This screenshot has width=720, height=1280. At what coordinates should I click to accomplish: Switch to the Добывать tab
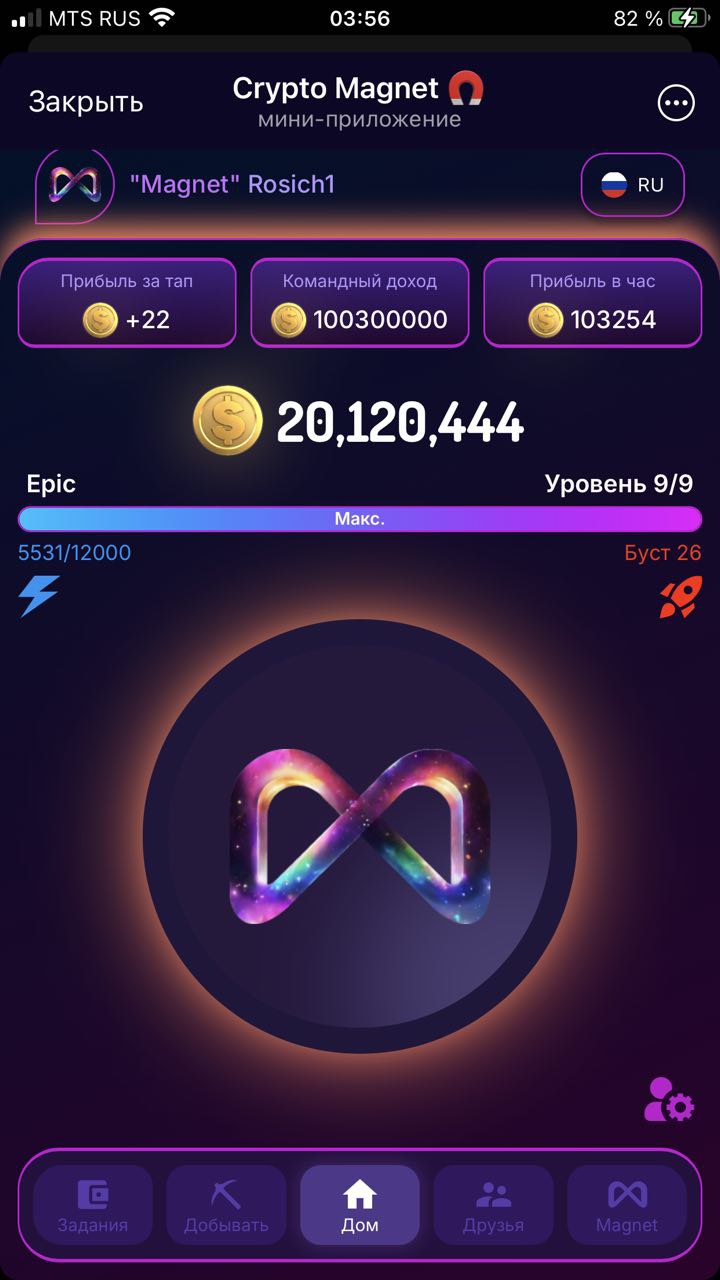[x=226, y=1205]
